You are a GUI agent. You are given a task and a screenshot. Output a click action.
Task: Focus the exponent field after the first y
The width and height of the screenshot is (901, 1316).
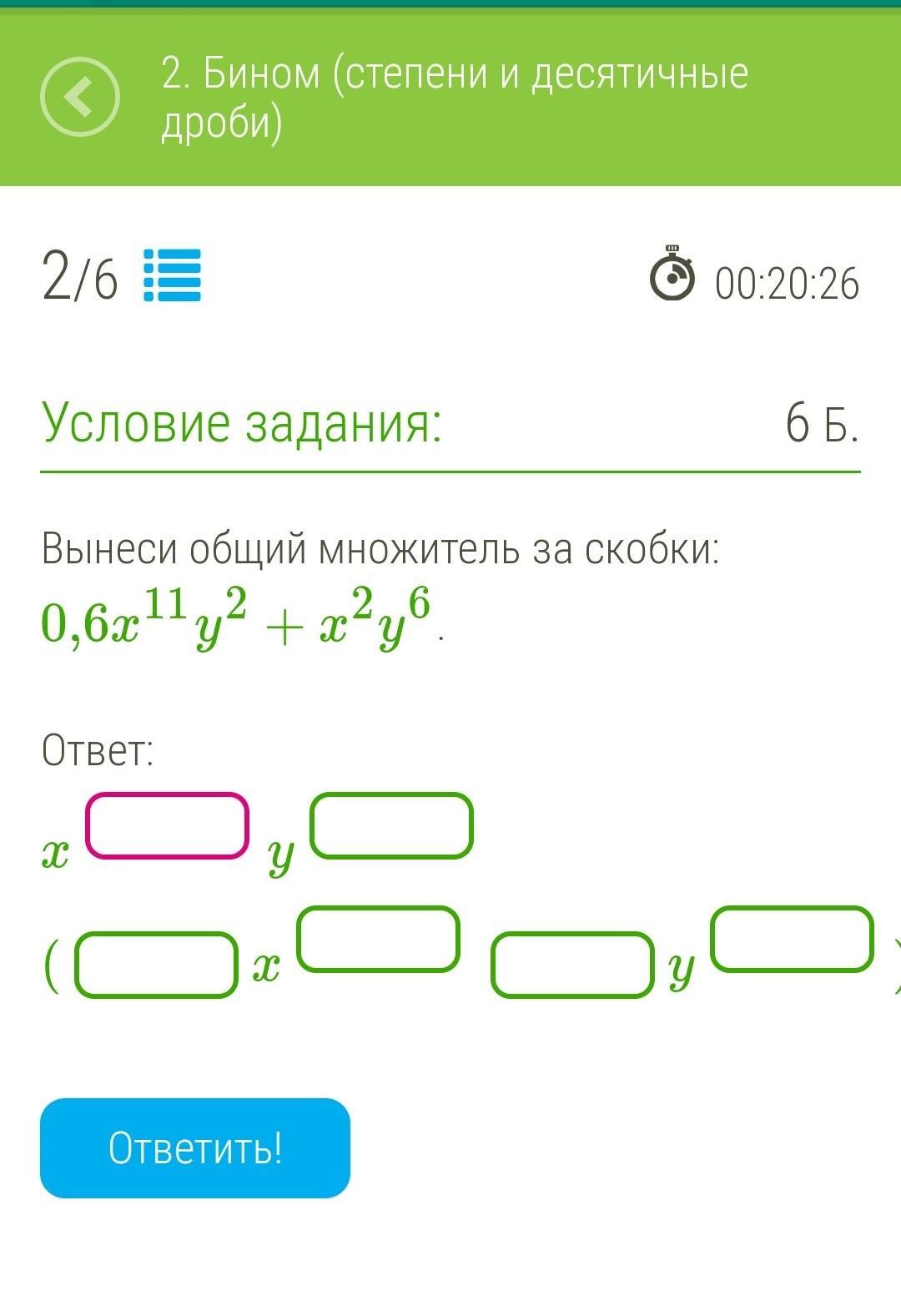[x=391, y=826]
